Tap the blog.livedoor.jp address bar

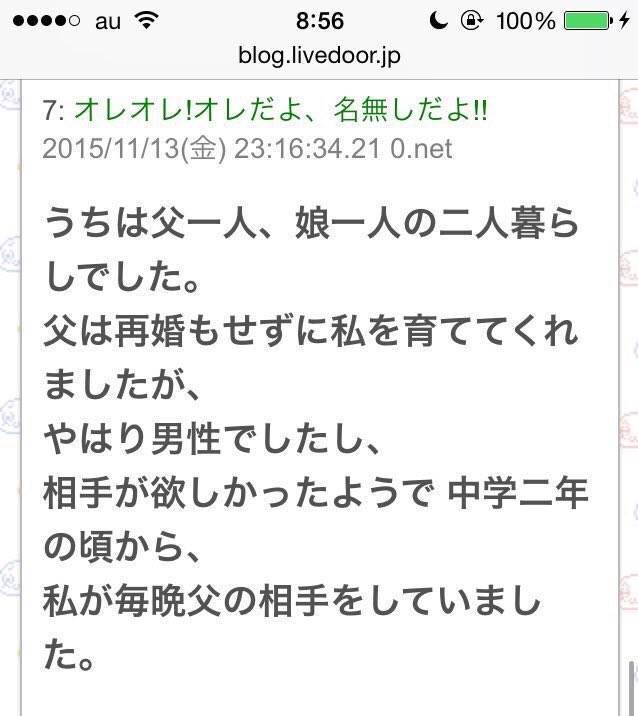point(319,55)
